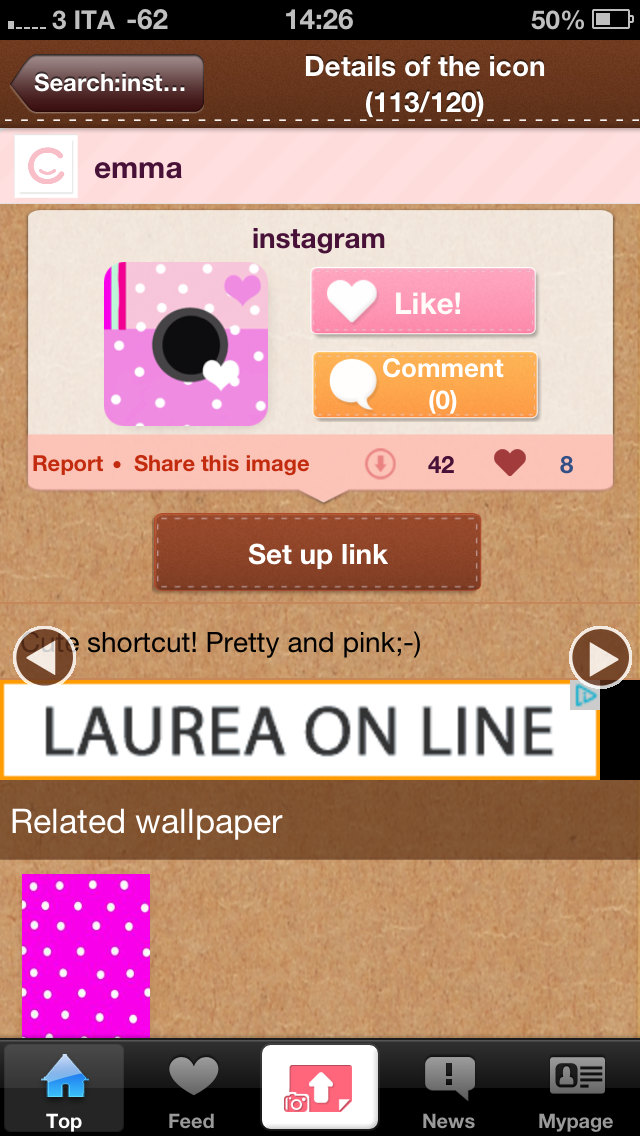The height and width of the screenshot is (1136, 640).
Task: Tap Set up link button
Action: tap(317, 554)
